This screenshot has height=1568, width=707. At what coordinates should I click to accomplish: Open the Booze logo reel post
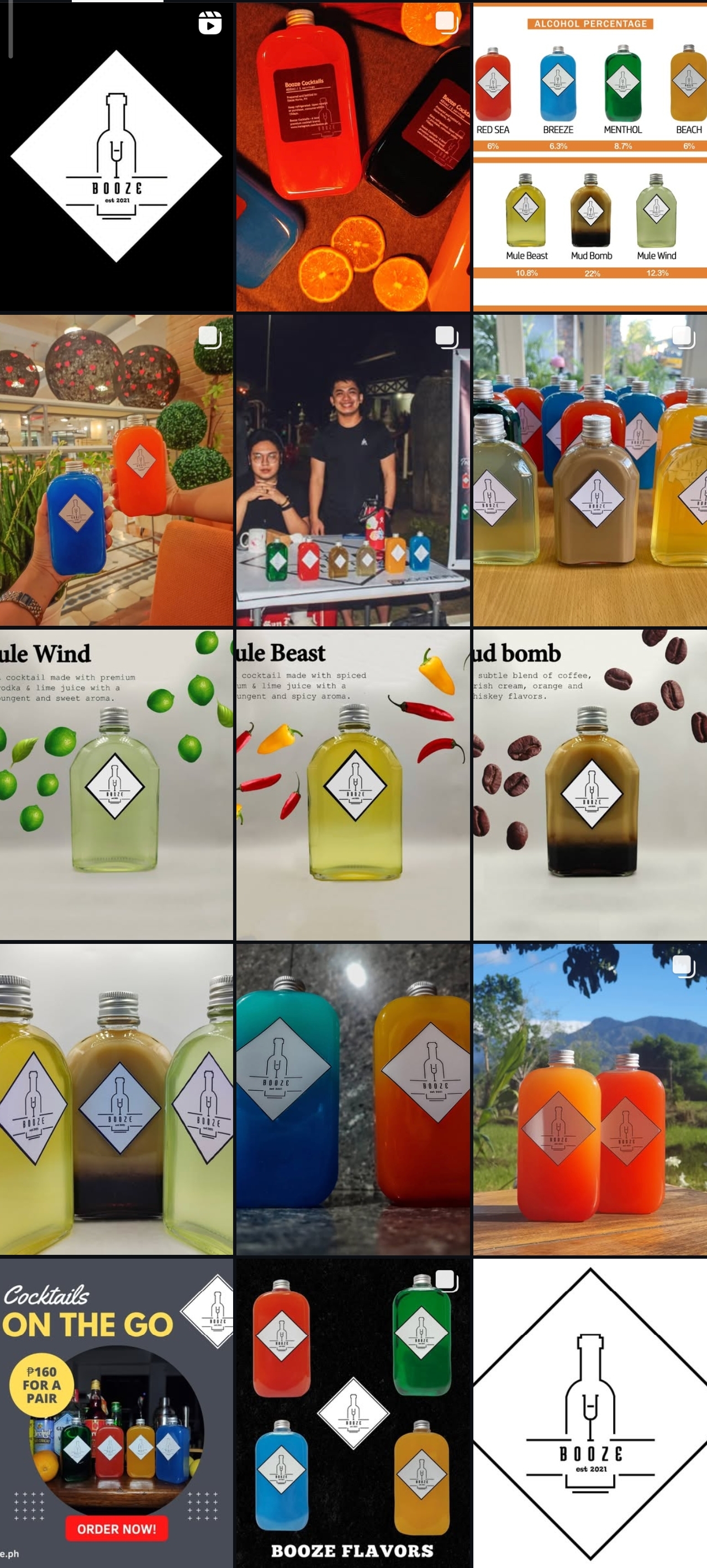pos(117,156)
